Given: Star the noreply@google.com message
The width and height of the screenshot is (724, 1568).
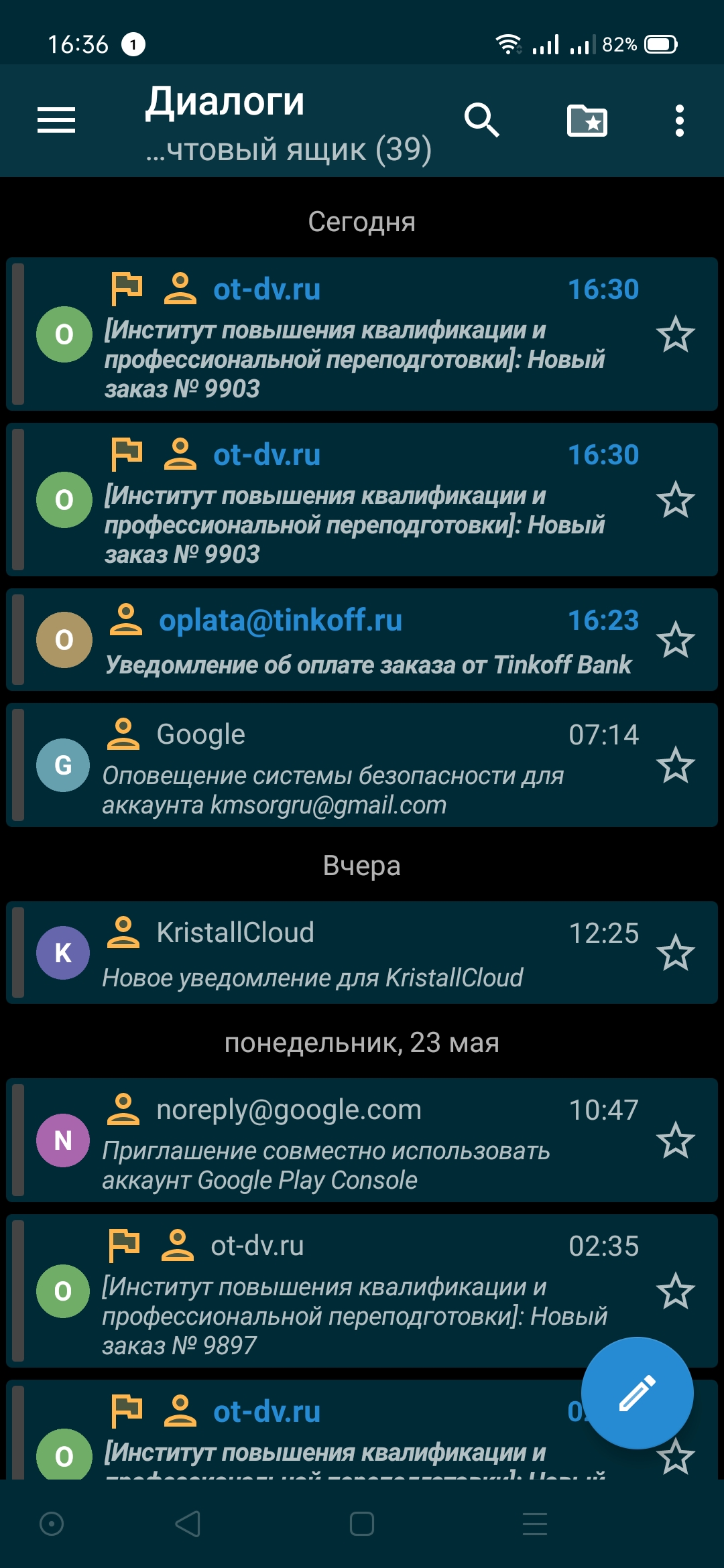Looking at the screenshot, I should 675,1140.
